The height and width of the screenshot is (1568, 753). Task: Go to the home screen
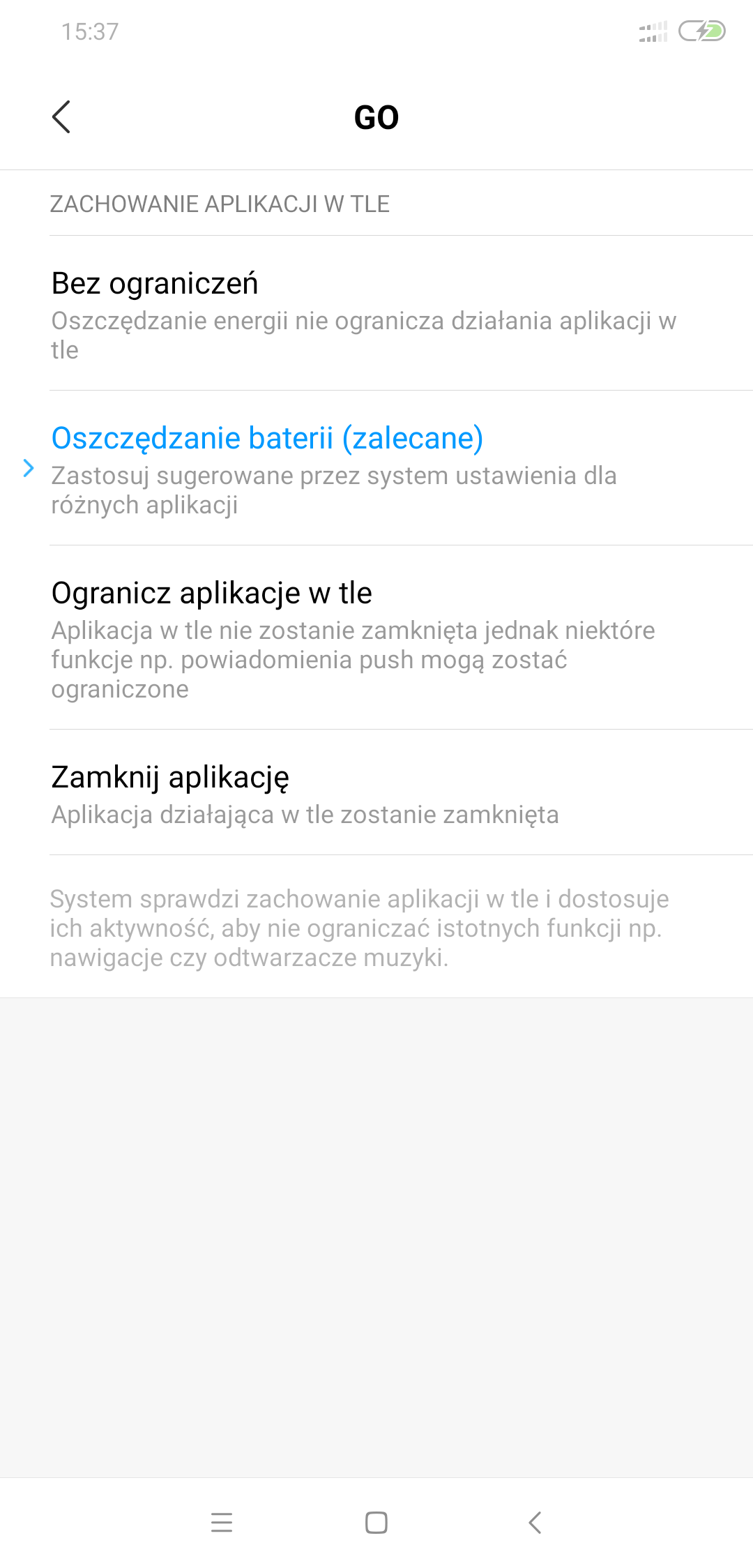[x=376, y=1522]
